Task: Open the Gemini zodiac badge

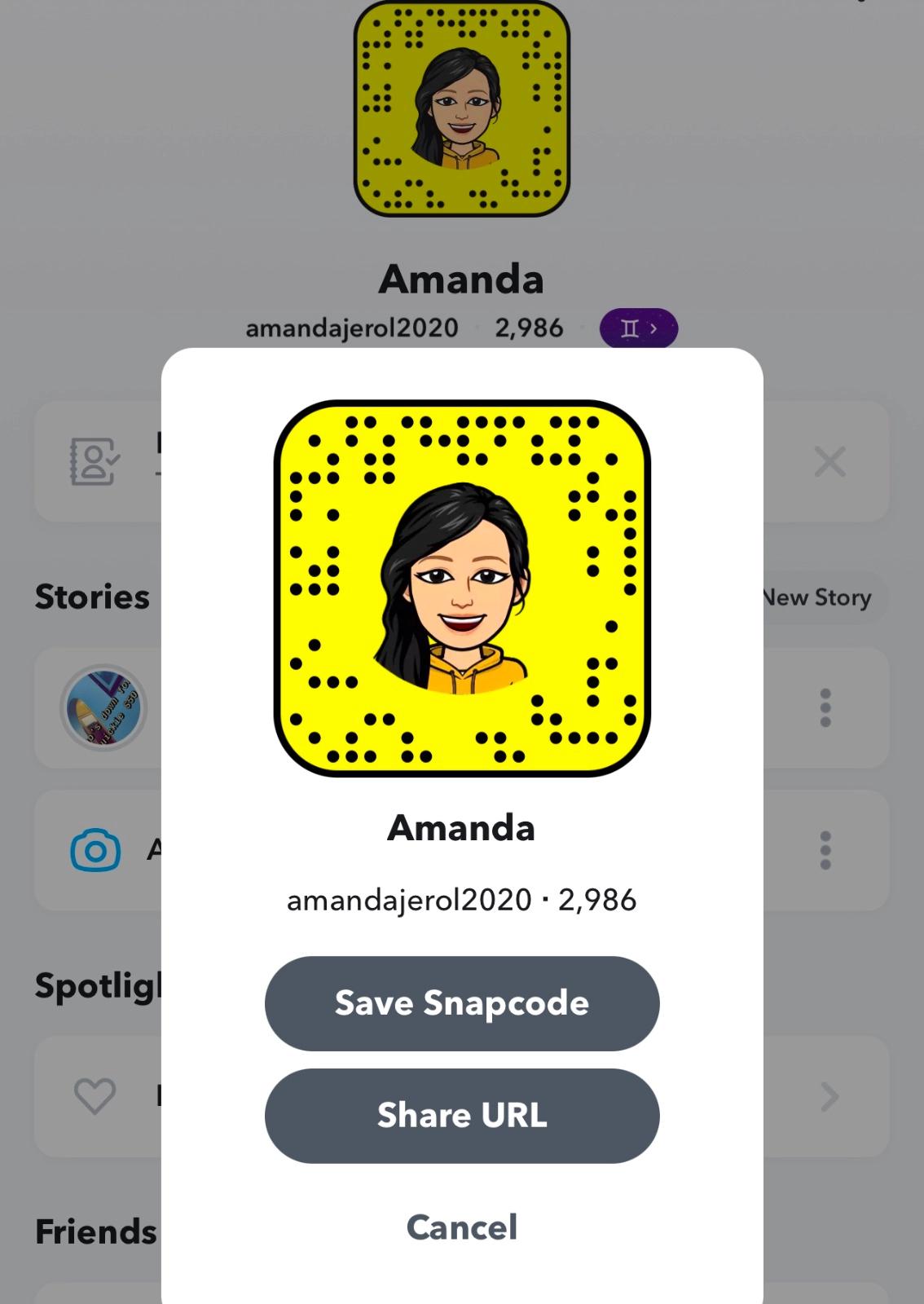Action: [638, 328]
